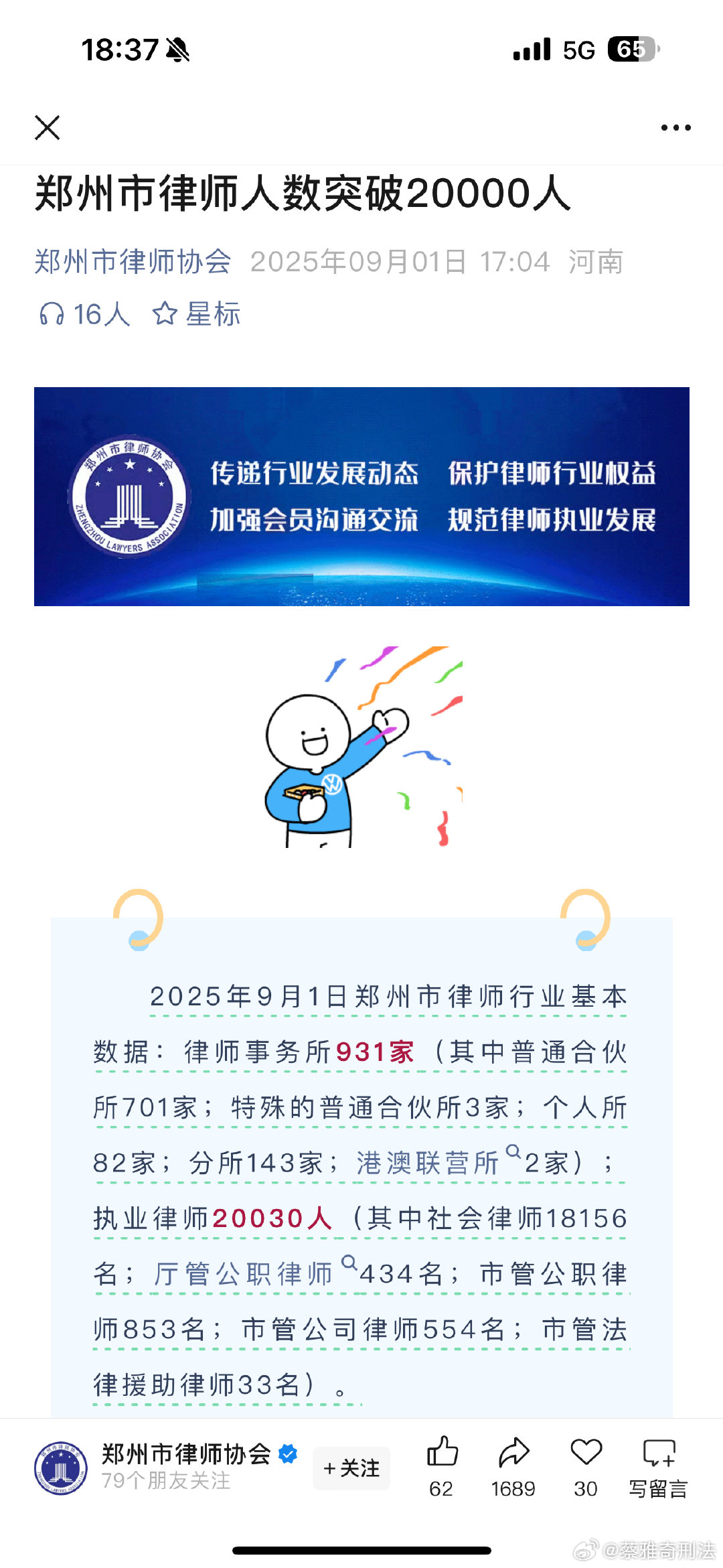Open the 郑州市律师协会 author profile link
Screen dimensions: 723x1568
click(x=132, y=261)
